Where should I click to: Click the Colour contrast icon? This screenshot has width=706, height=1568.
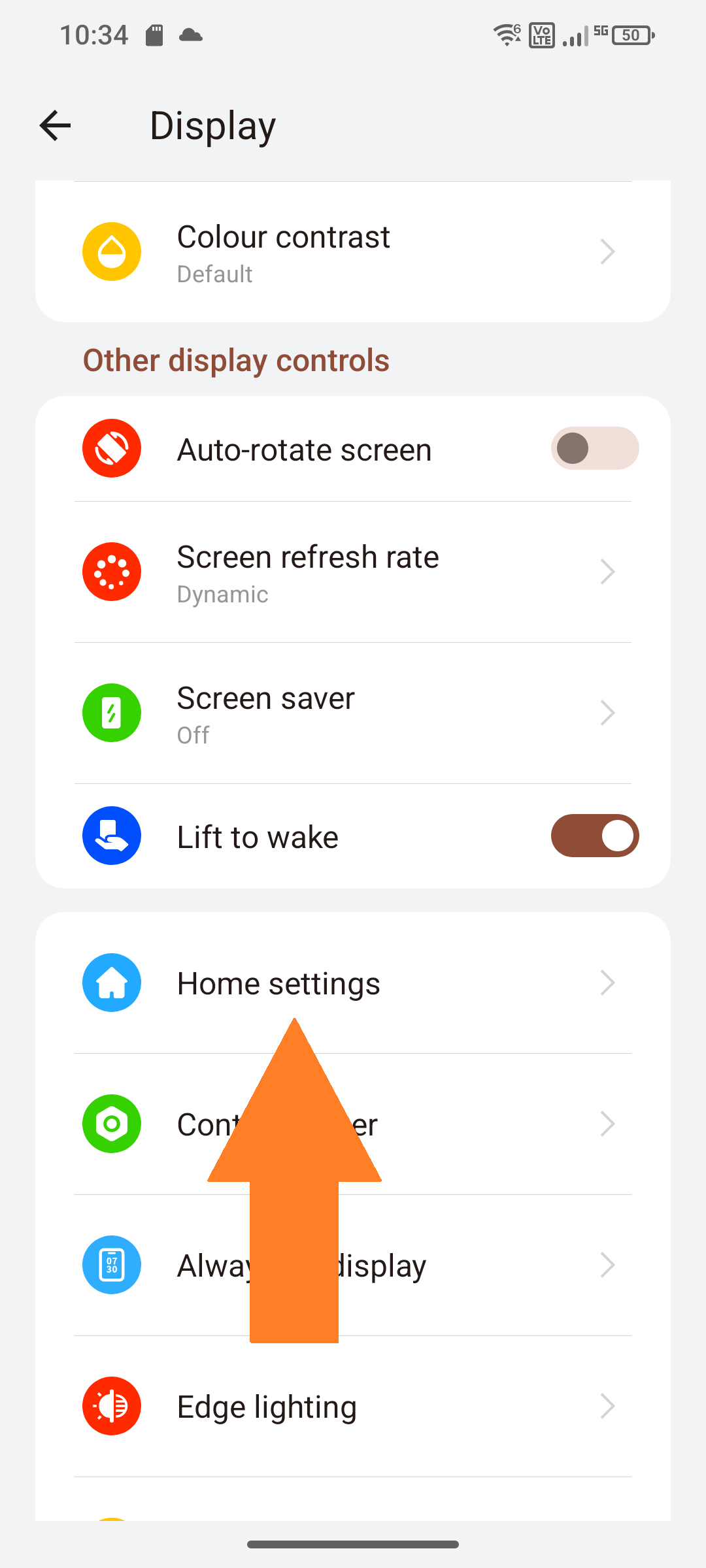(111, 252)
